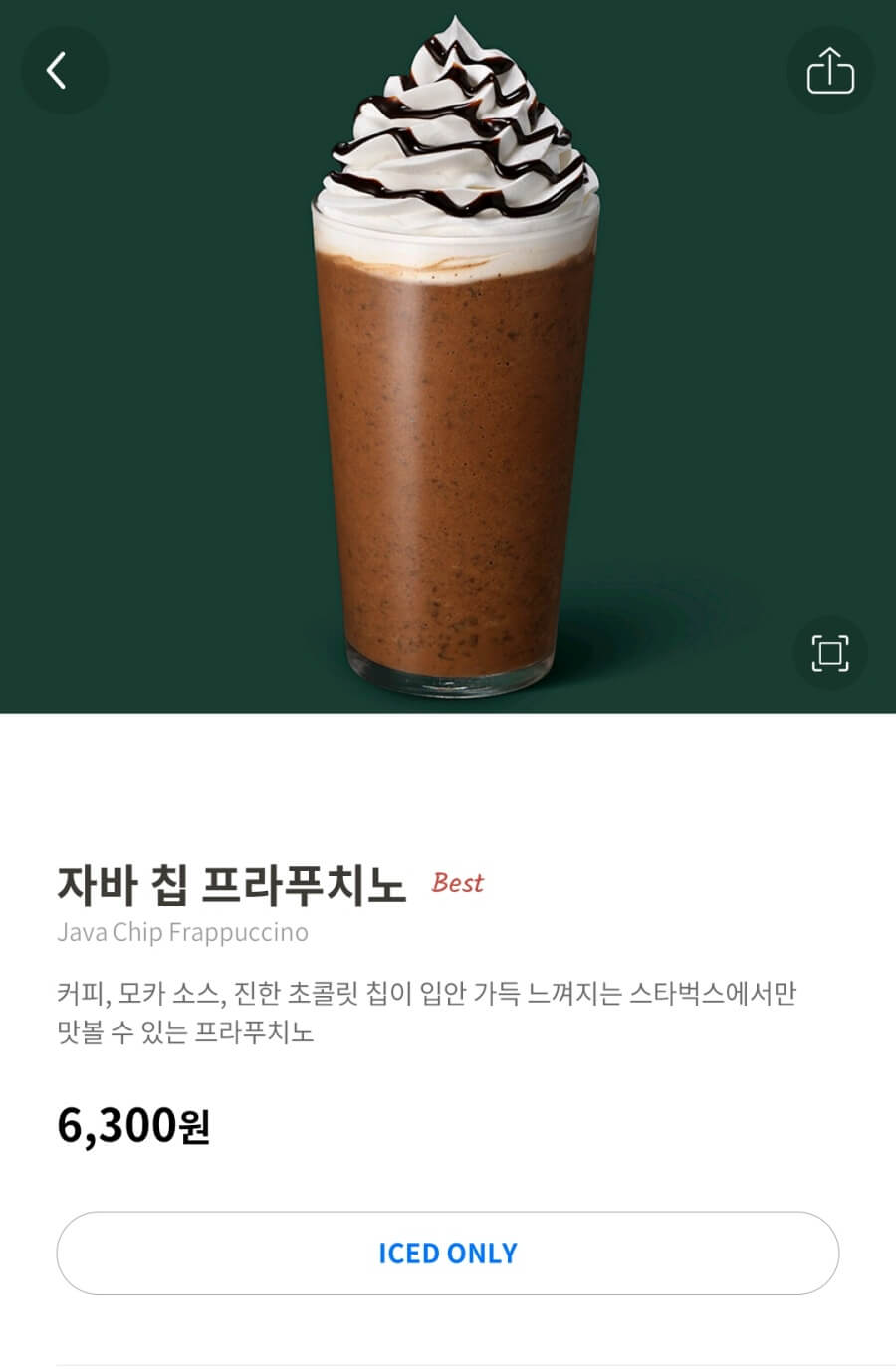
Task: Click the Best badge label
Action: 457,883
